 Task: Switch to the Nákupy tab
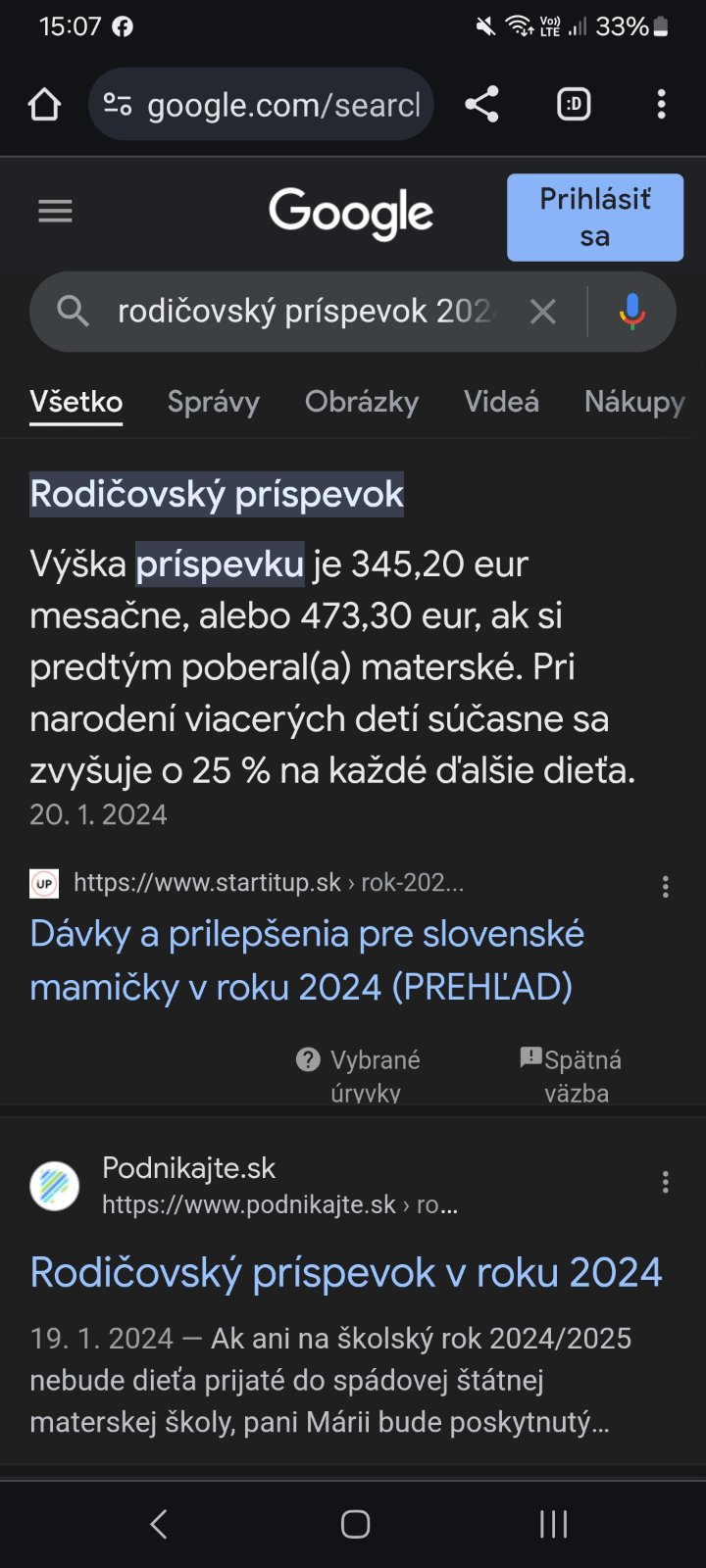[x=633, y=402]
